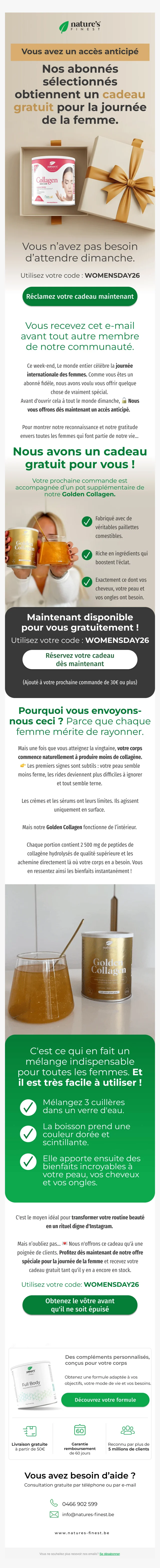Tap the 'Se désabonner' unsubscribe link

click(x=110, y=1553)
